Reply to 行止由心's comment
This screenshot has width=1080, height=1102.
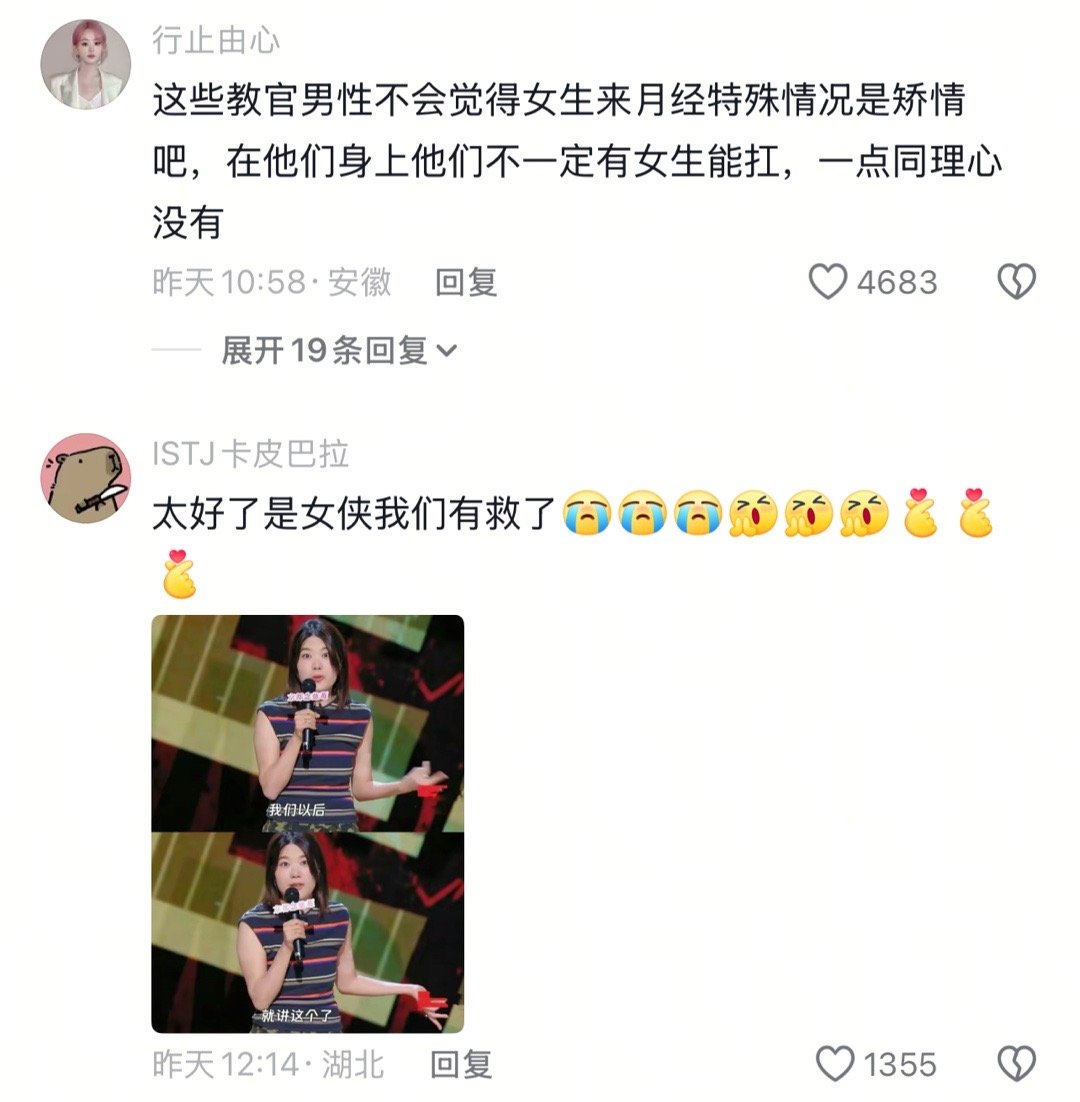click(466, 283)
